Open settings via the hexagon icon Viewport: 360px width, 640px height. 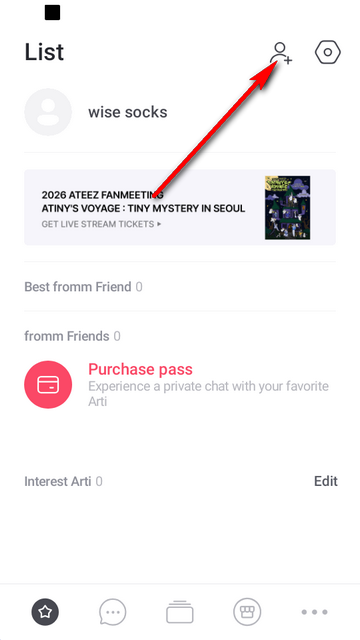[328, 52]
